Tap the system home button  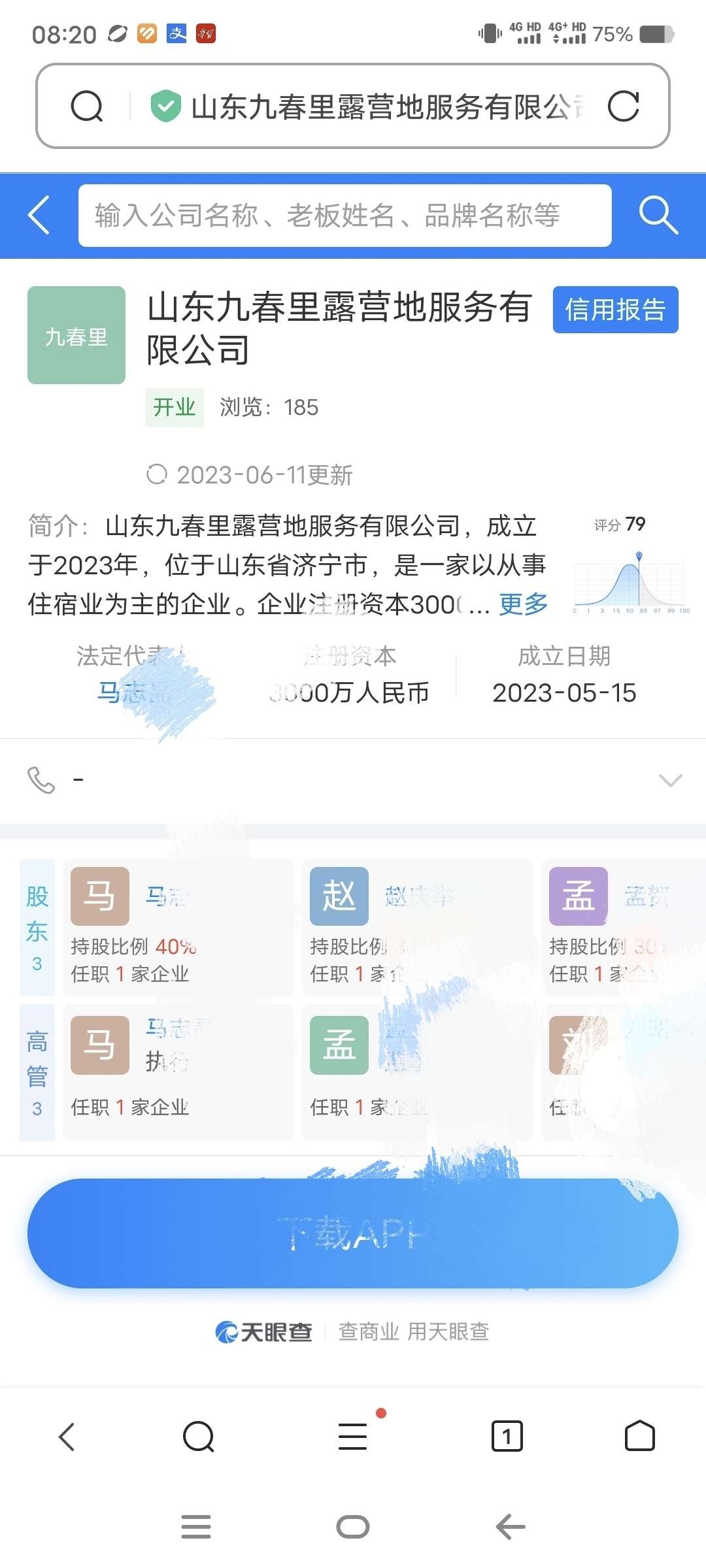pos(353,1527)
